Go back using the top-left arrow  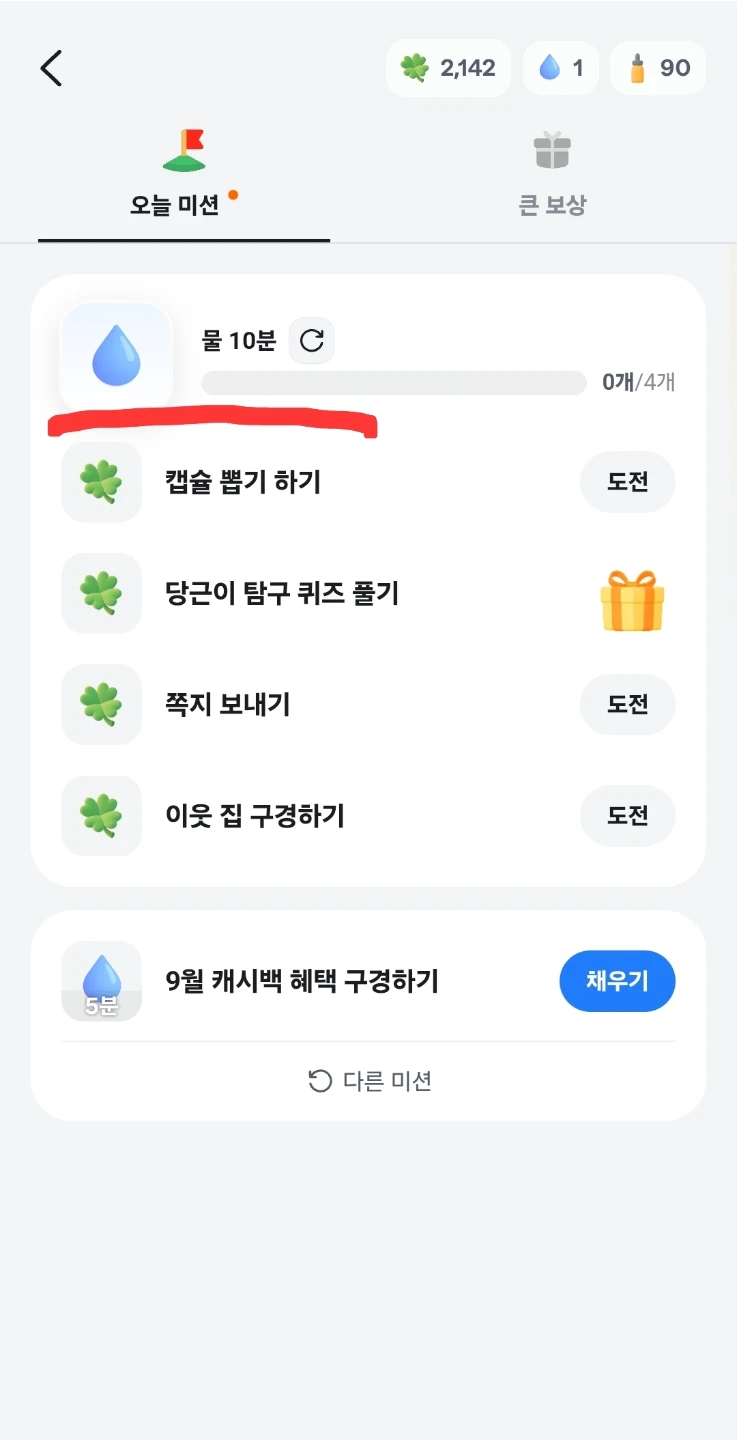pos(51,68)
